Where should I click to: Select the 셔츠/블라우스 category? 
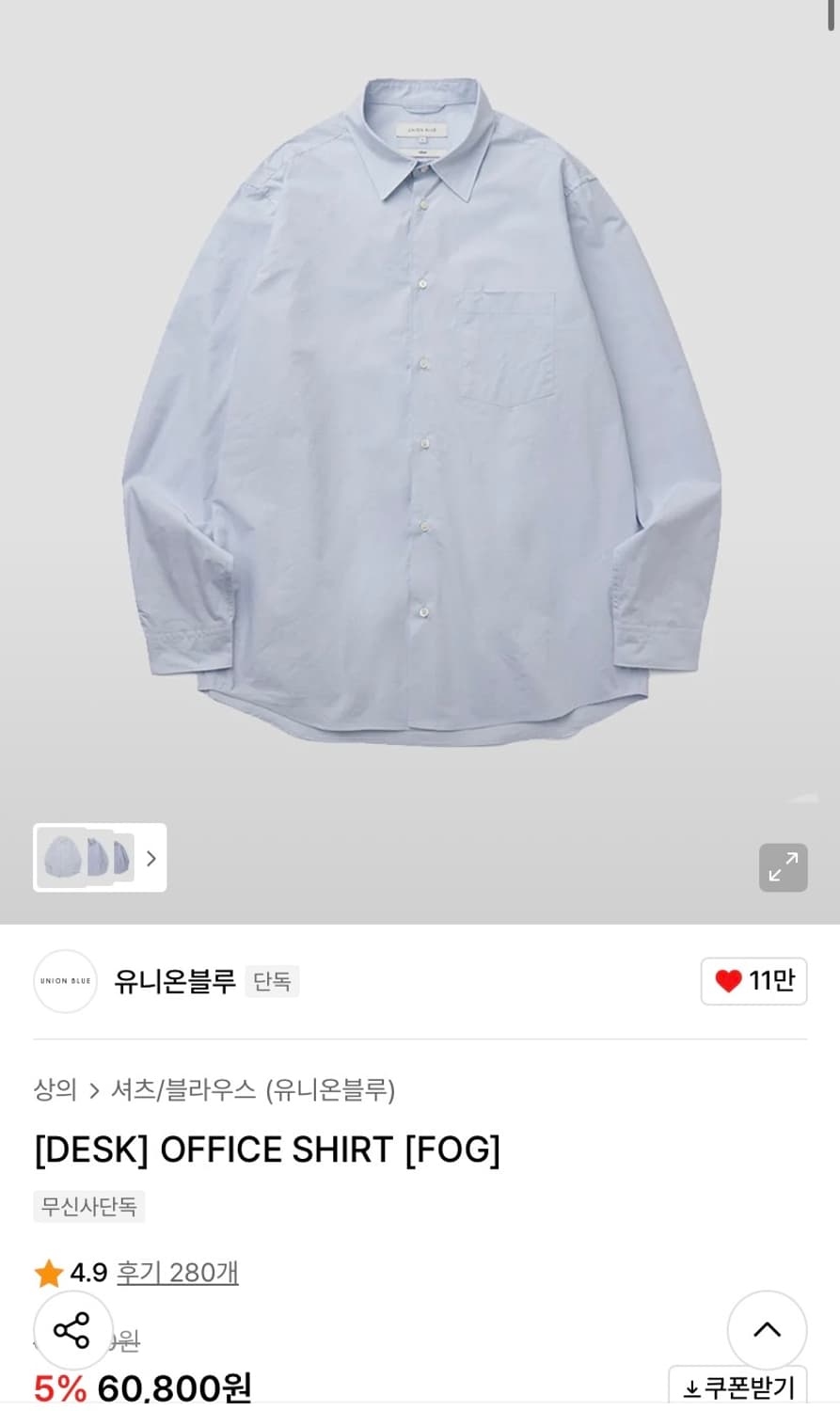point(188,1091)
